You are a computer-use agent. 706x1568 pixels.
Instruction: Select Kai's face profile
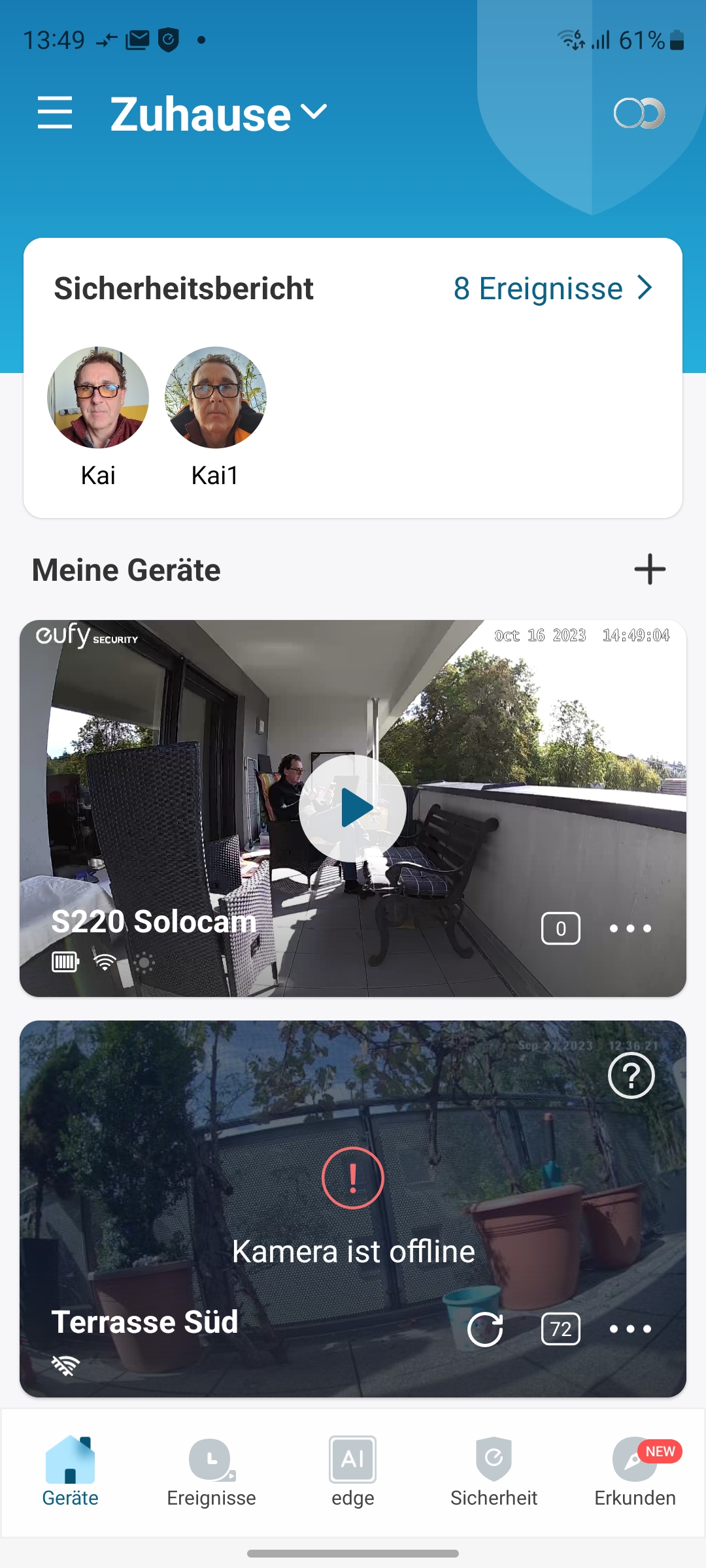pyautogui.click(x=98, y=398)
